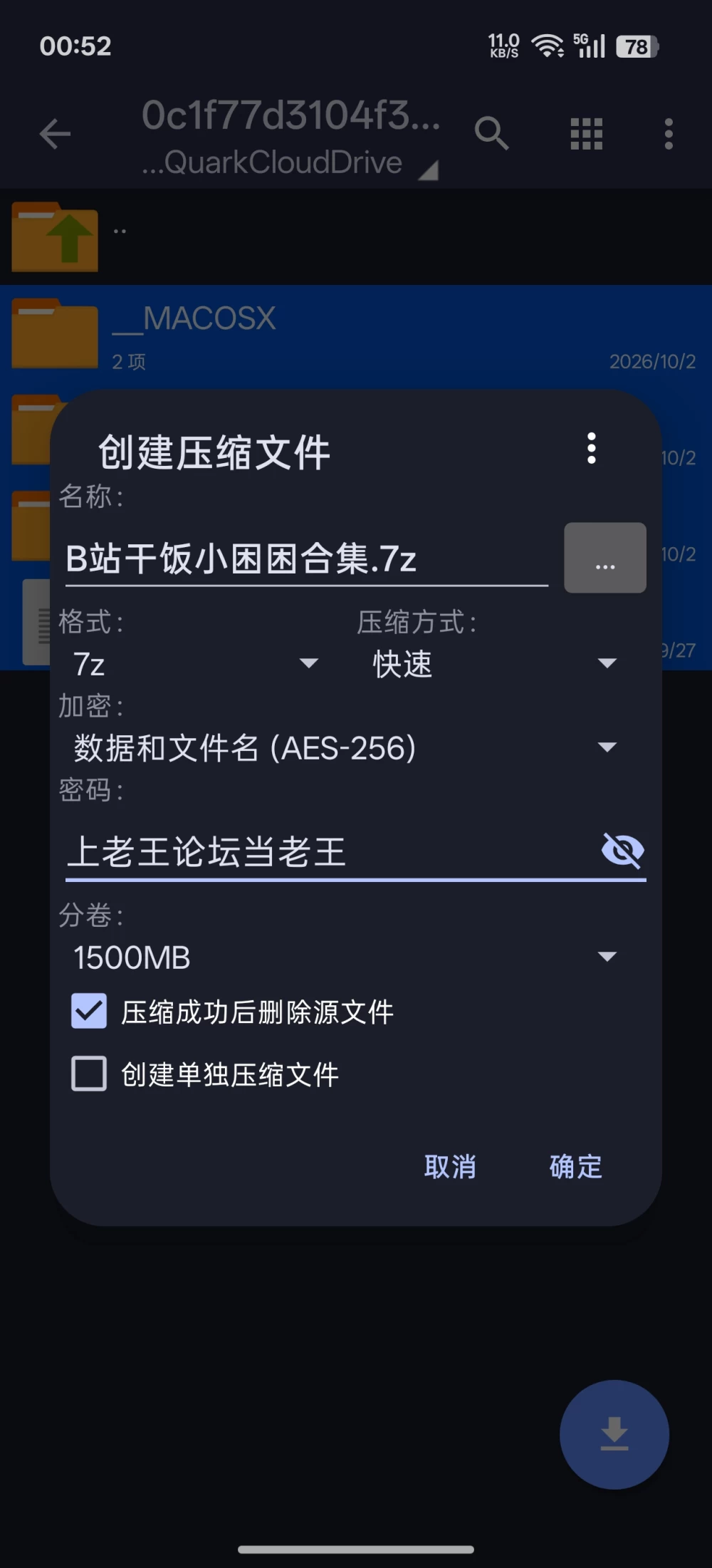Viewport: 712px width, 1568px height.
Task: Tap the browse button beside archive name
Action: [605, 558]
